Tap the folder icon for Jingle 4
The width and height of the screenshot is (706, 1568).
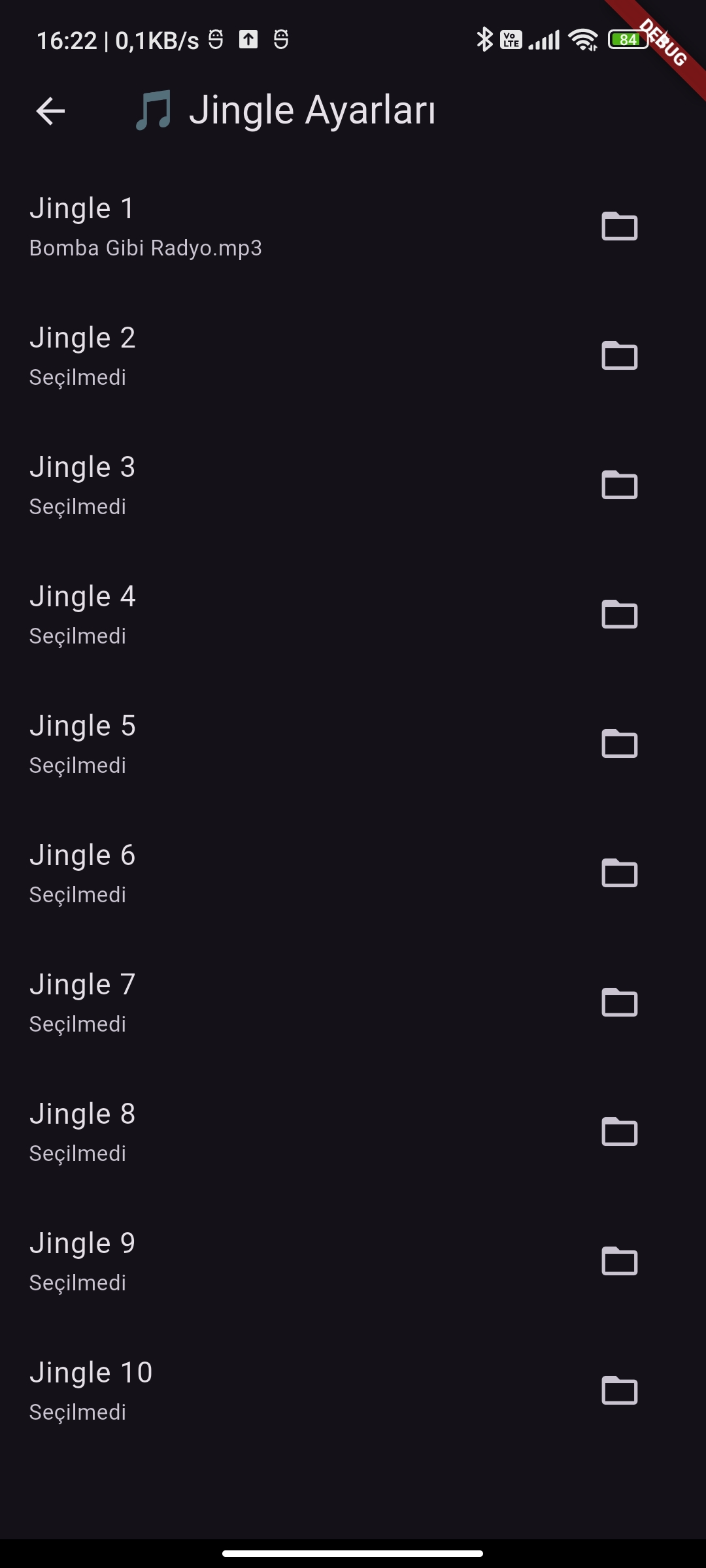619,614
